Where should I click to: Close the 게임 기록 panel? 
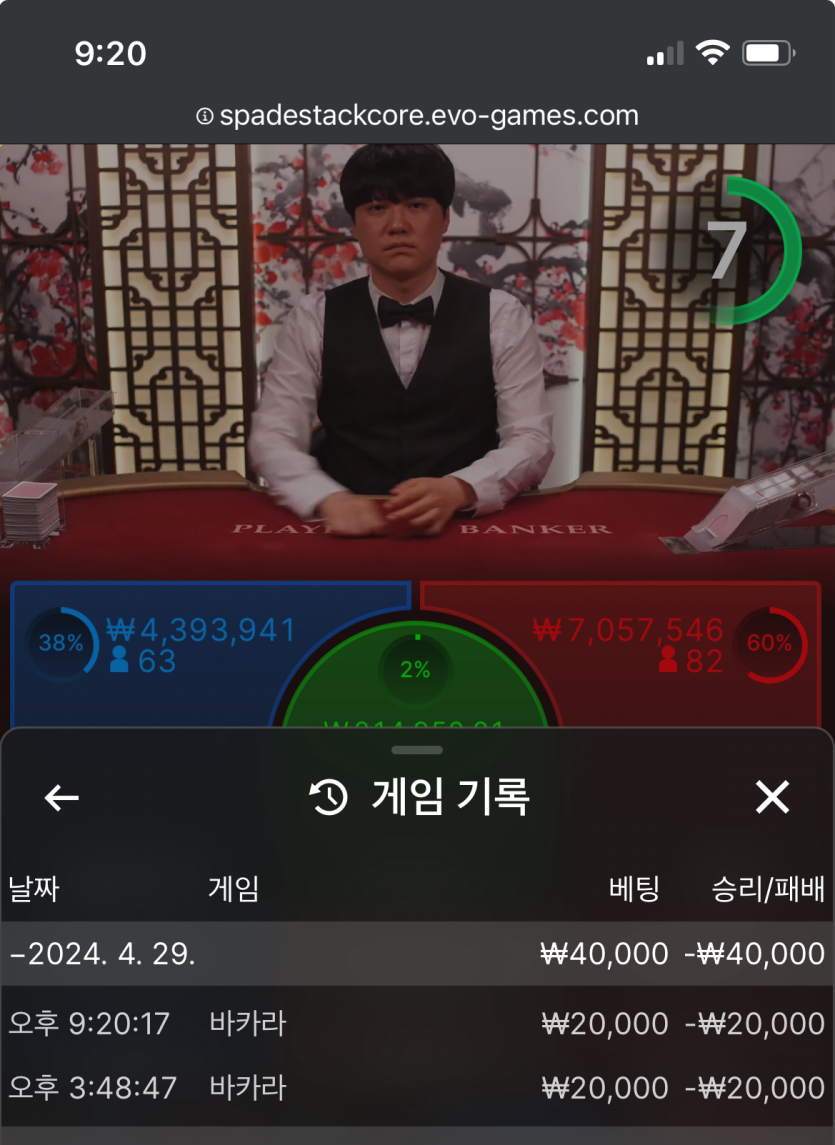tap(772, 797)
